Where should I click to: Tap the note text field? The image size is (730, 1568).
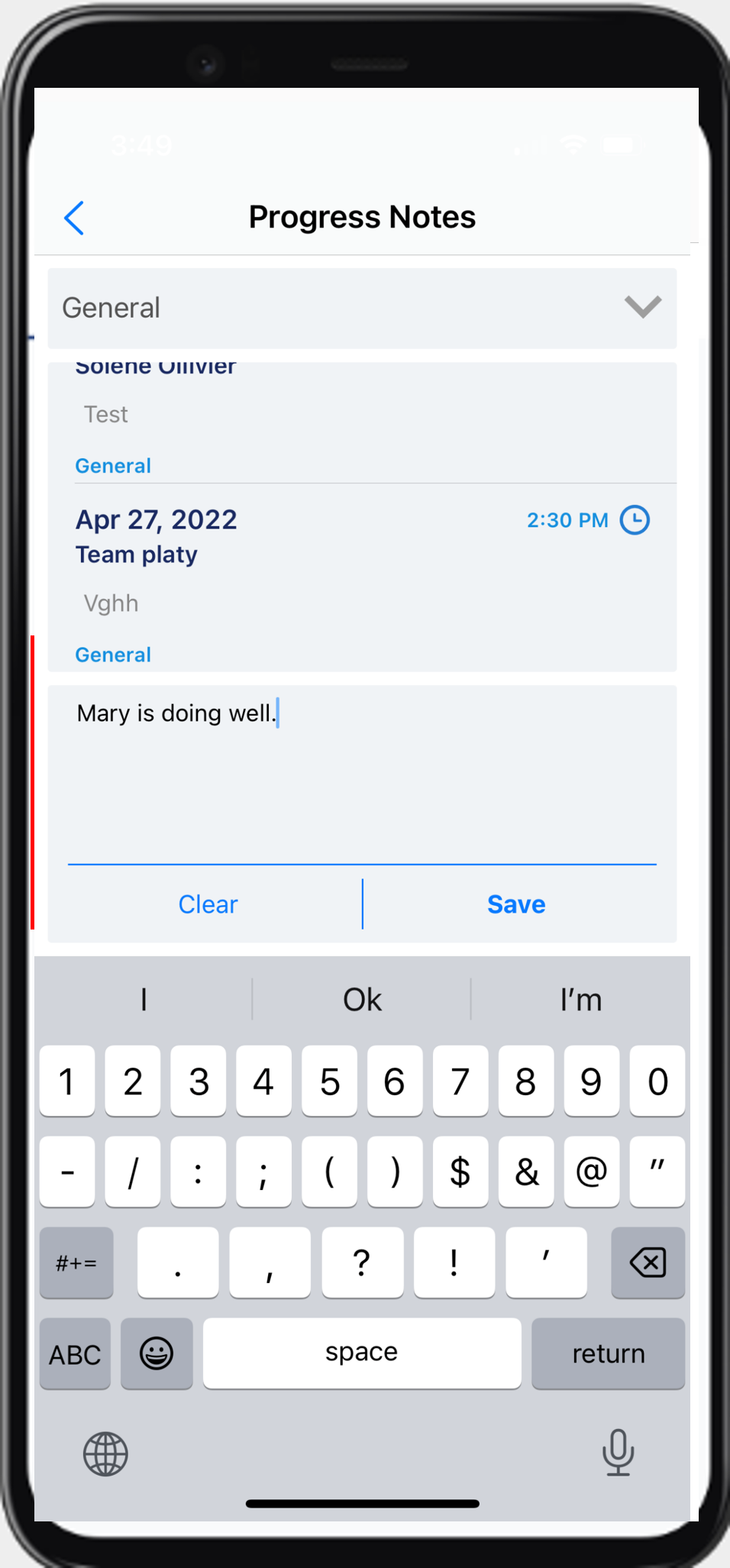[x=362, y=773]
